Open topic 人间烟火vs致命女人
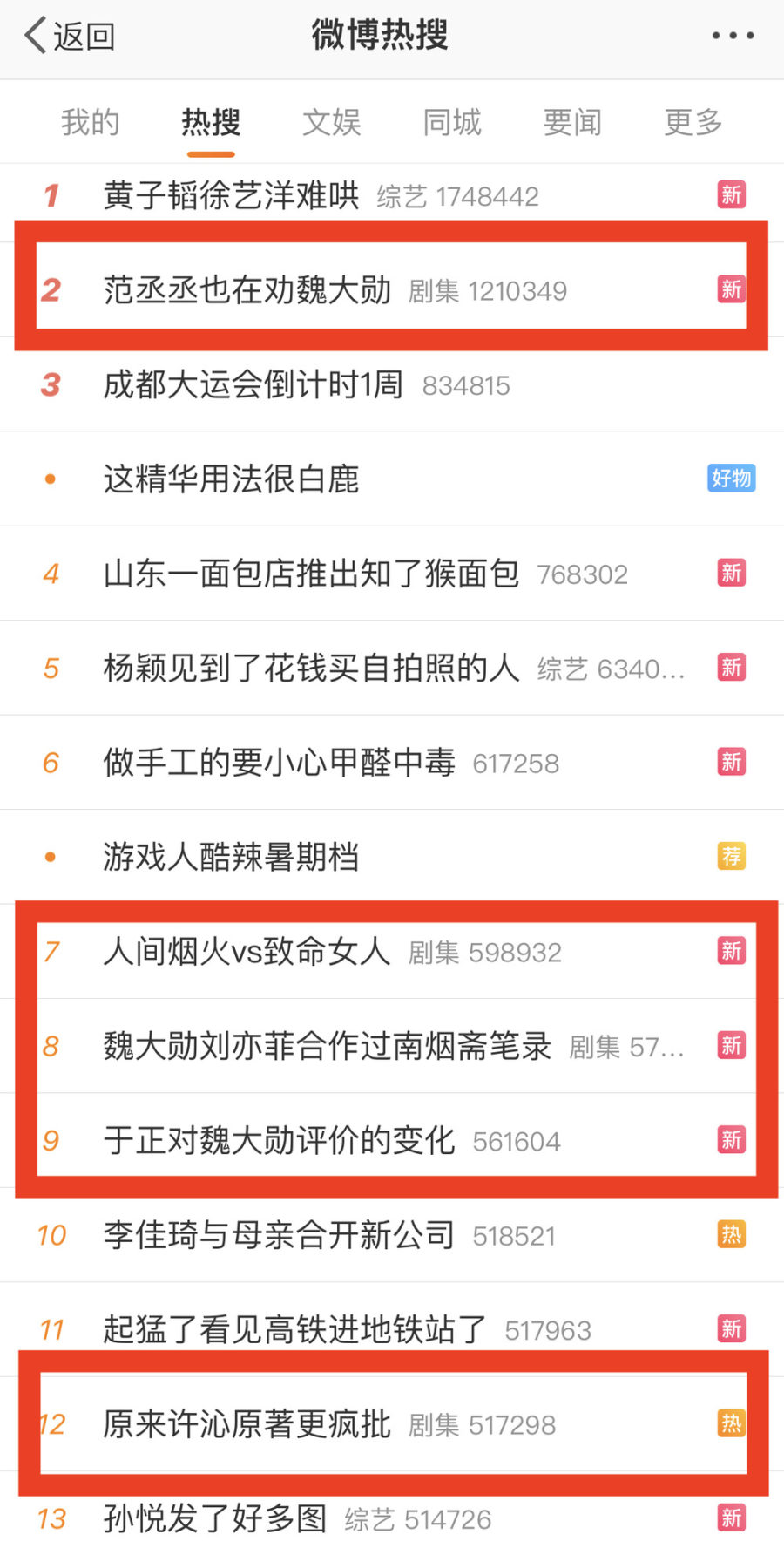 (x=247, y=951)
